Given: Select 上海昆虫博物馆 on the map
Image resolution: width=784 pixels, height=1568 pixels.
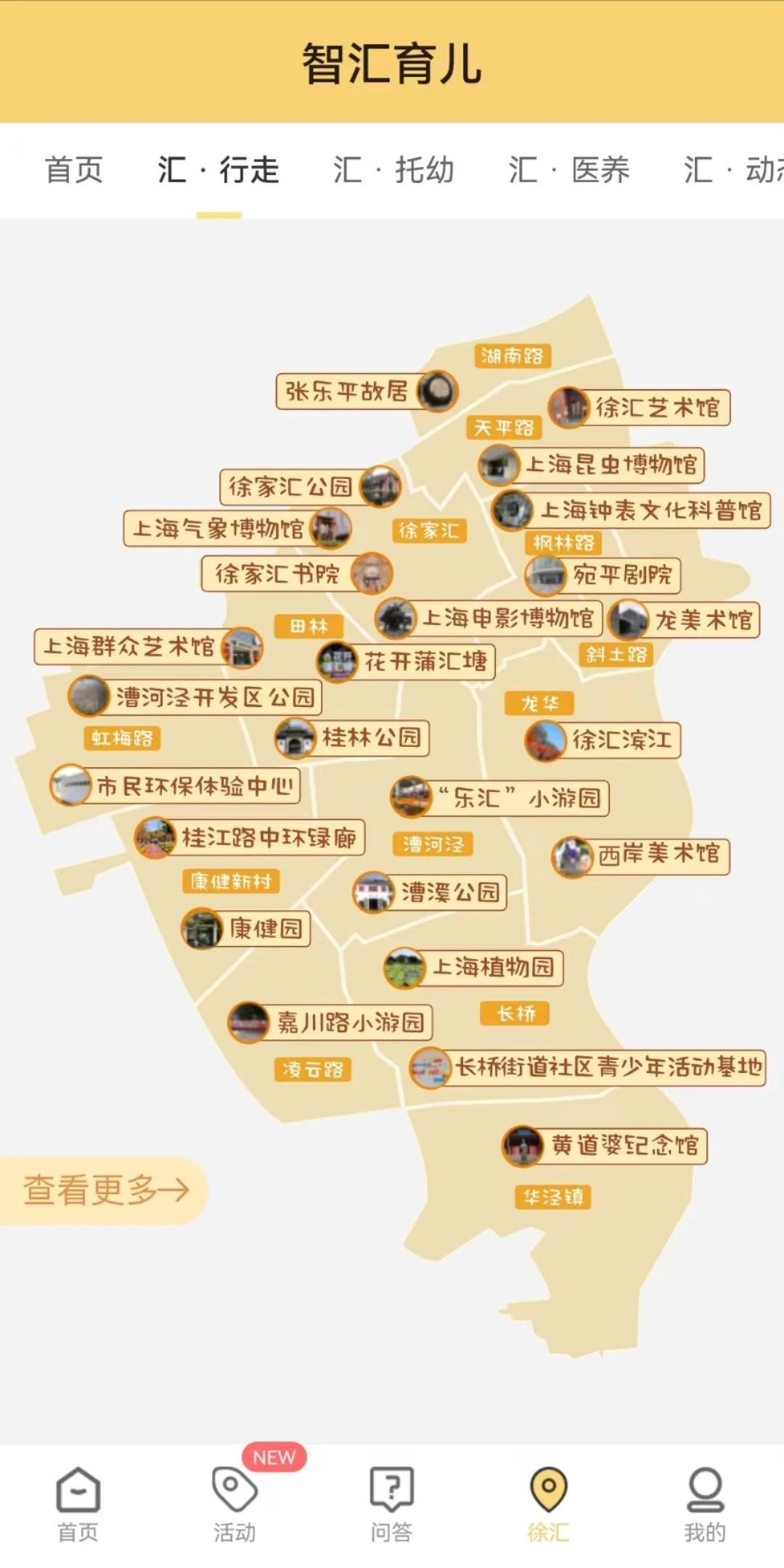Looking at the screenshot, I should click(x=592, y=465).
